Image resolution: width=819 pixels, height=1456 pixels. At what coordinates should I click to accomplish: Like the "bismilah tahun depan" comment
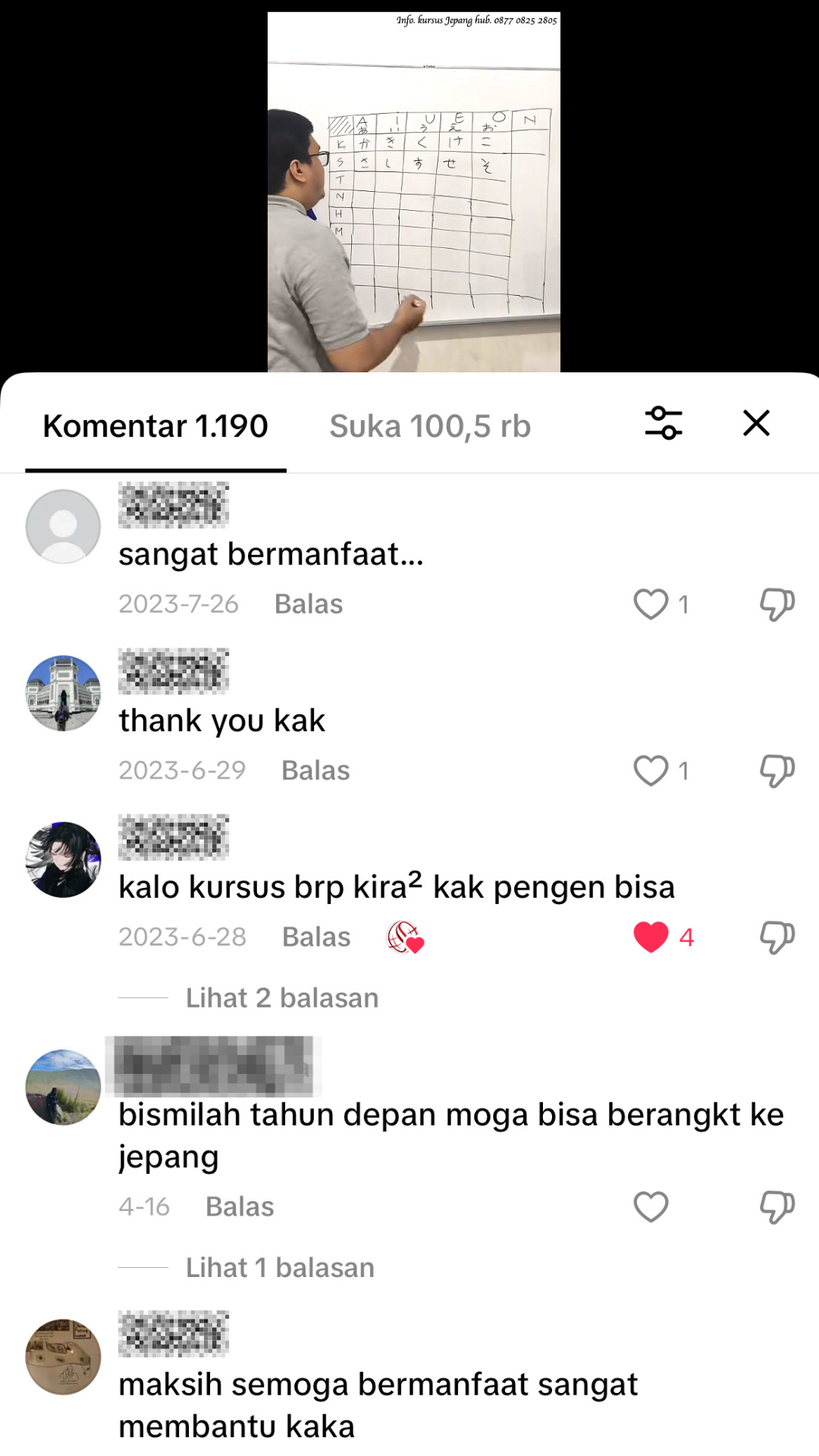coord(651,1207)
